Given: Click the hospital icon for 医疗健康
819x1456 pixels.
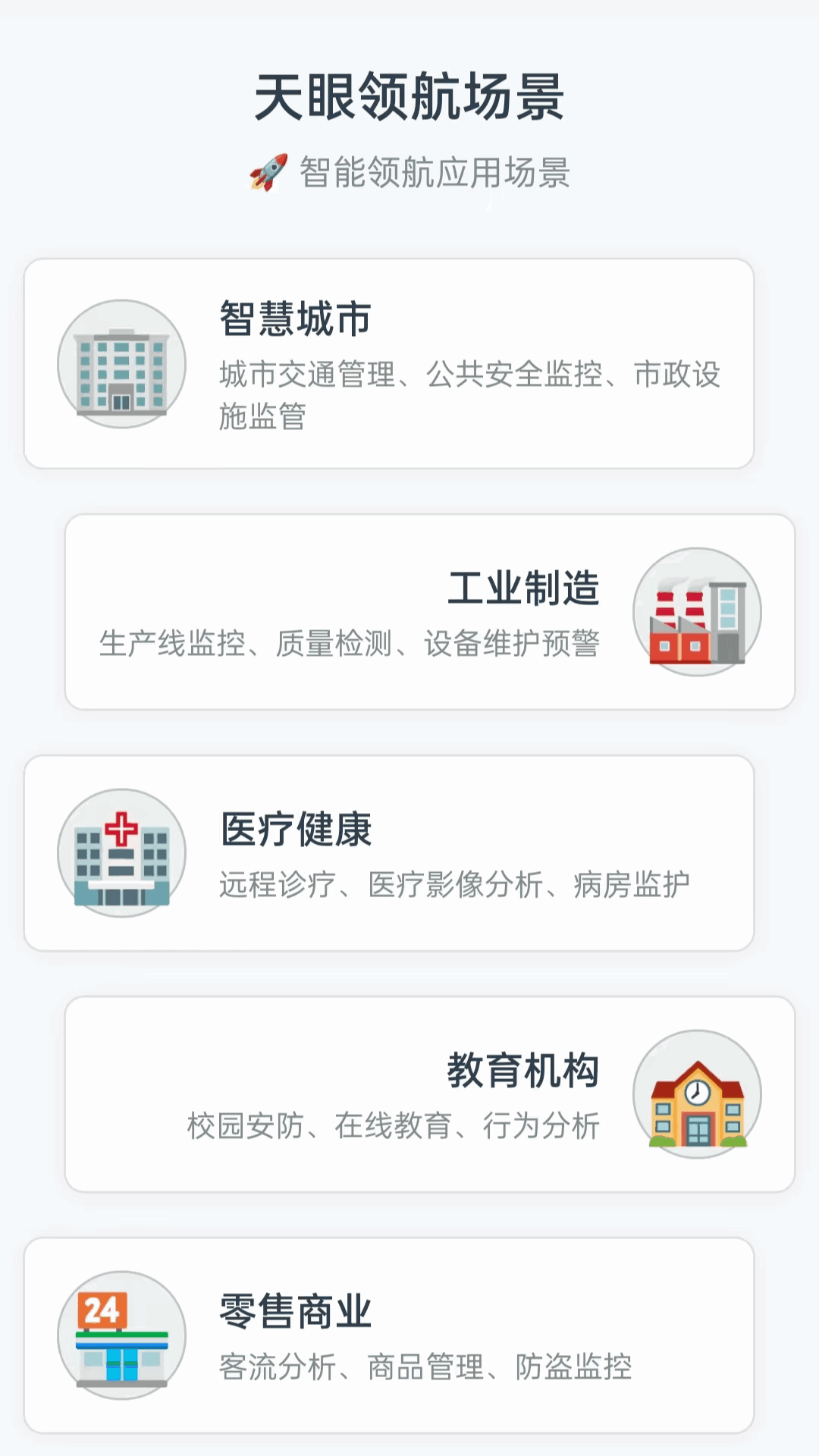Looking at the screenshot, I should 121,853.
